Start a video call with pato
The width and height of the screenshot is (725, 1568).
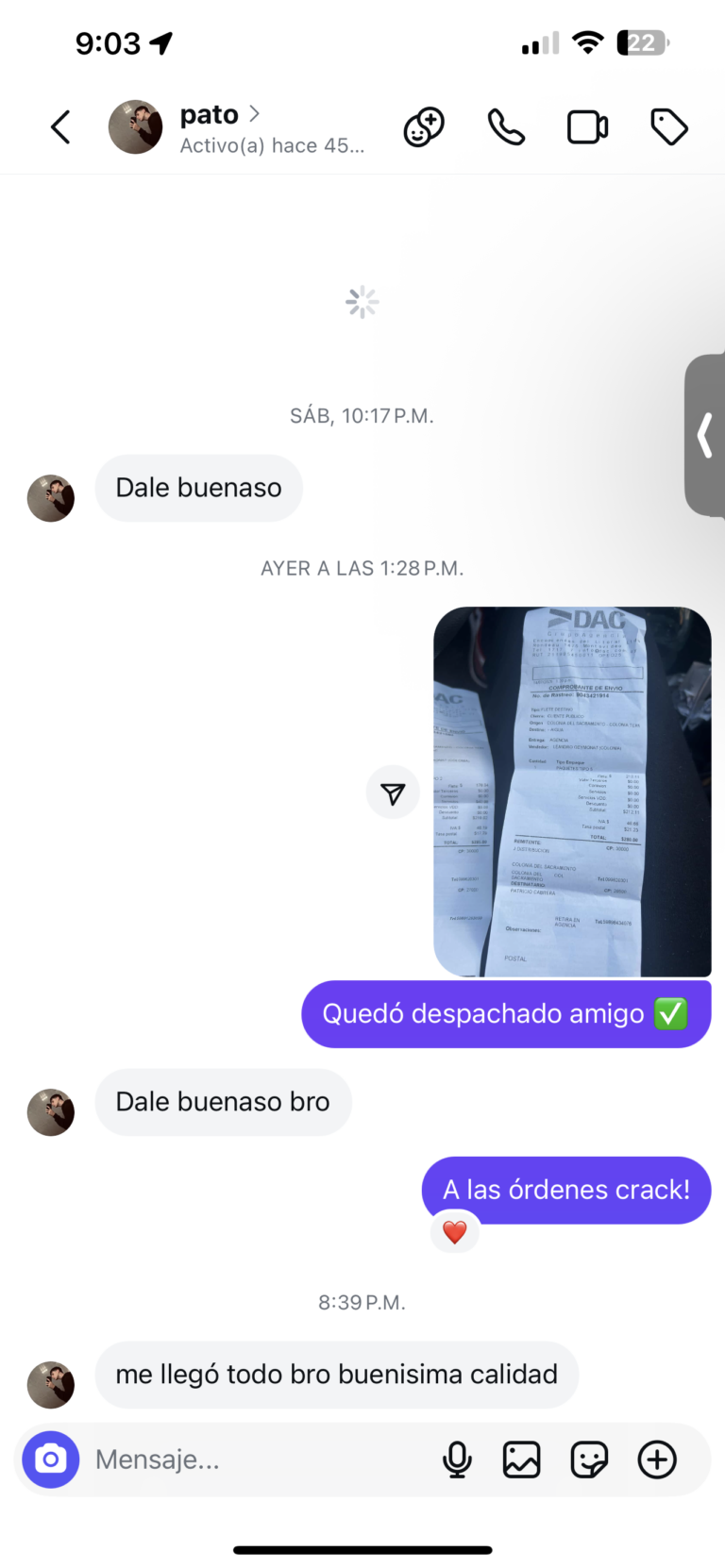coord(587,127)
